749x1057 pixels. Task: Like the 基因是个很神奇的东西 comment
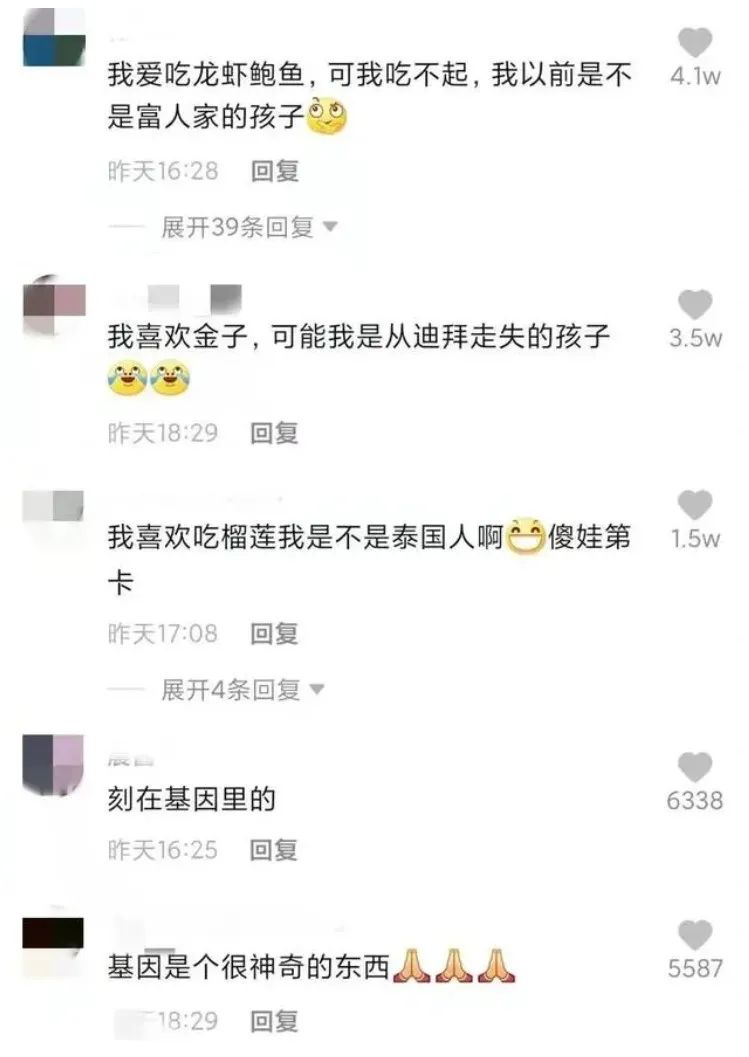pos(695,935)
